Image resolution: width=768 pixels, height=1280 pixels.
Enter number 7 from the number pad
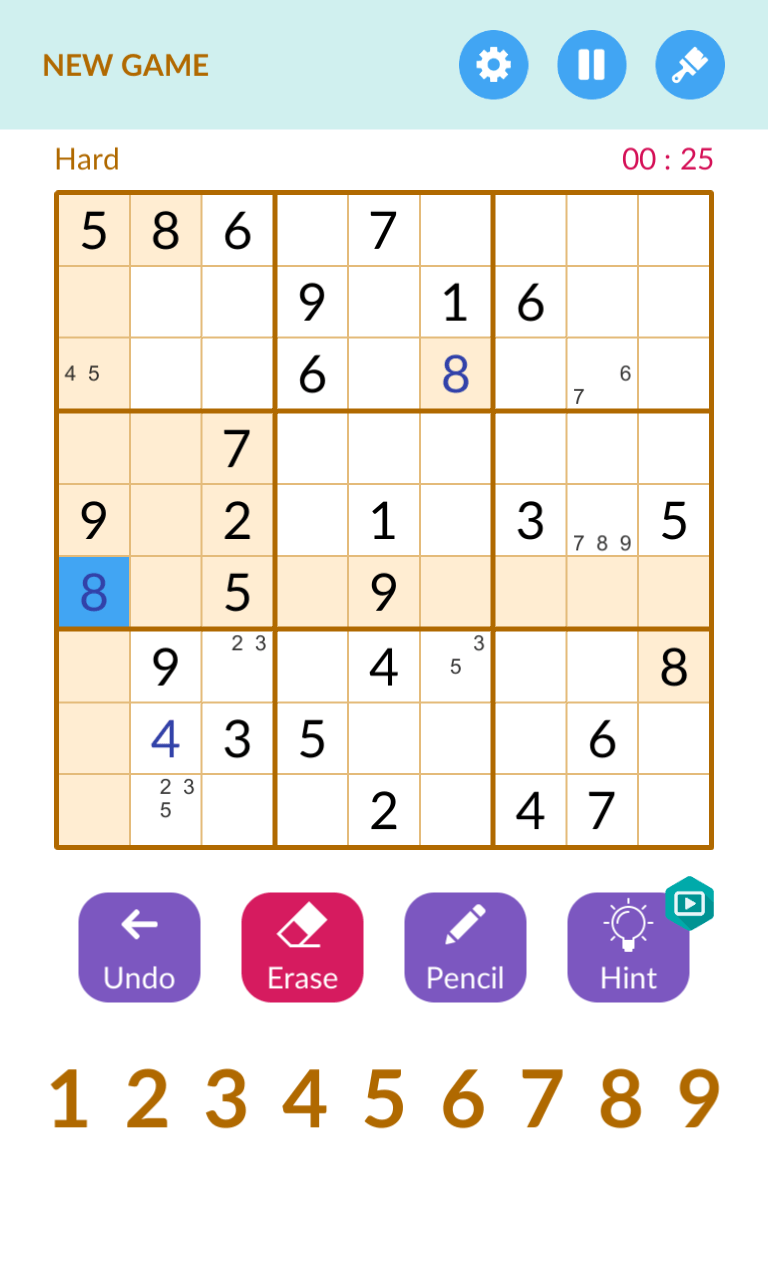coord(541,1098)
